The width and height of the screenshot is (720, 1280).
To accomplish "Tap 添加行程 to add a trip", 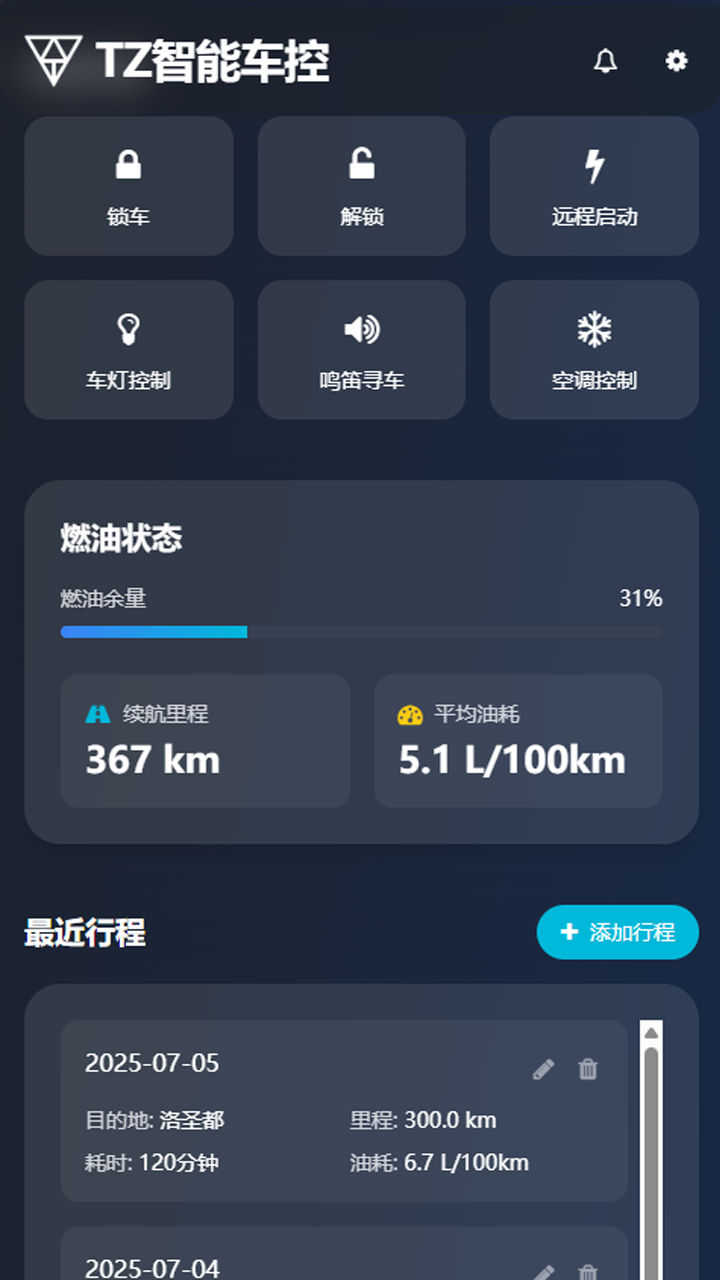I will click(x=617, y=932).
